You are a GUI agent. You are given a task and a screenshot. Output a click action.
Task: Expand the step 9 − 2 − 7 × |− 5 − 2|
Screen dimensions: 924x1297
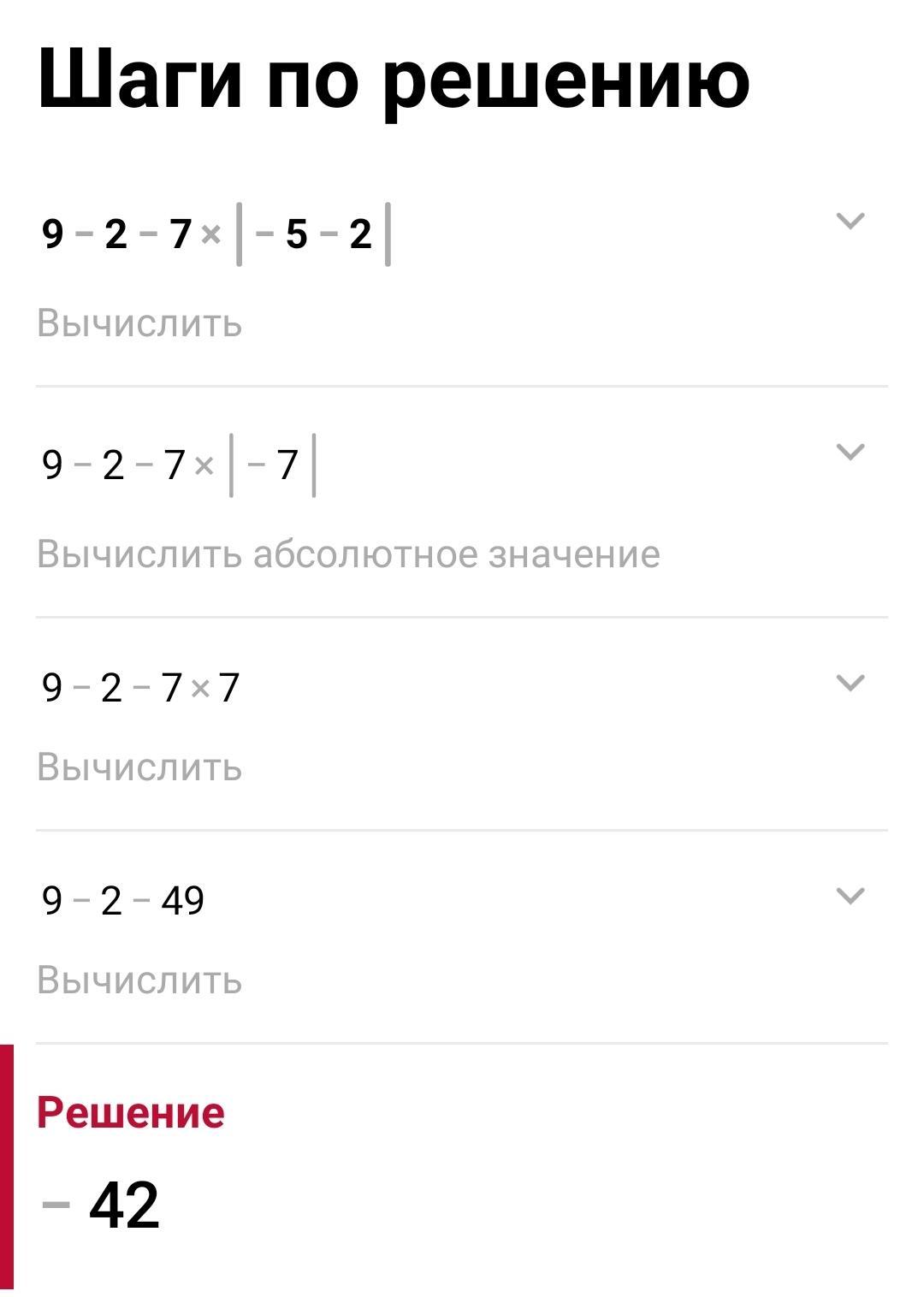pos(850,221)
